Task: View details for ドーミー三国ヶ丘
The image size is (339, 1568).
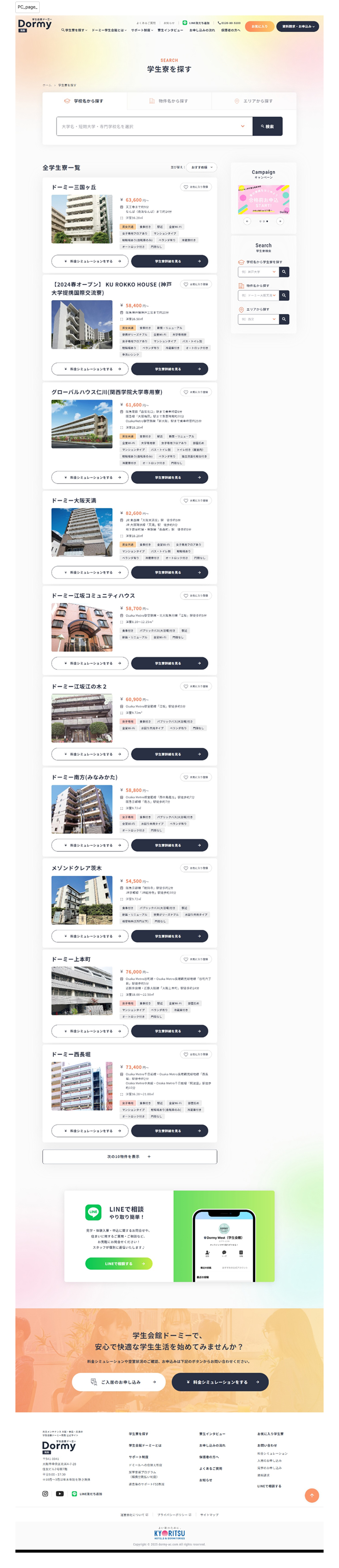Action: 169,261
